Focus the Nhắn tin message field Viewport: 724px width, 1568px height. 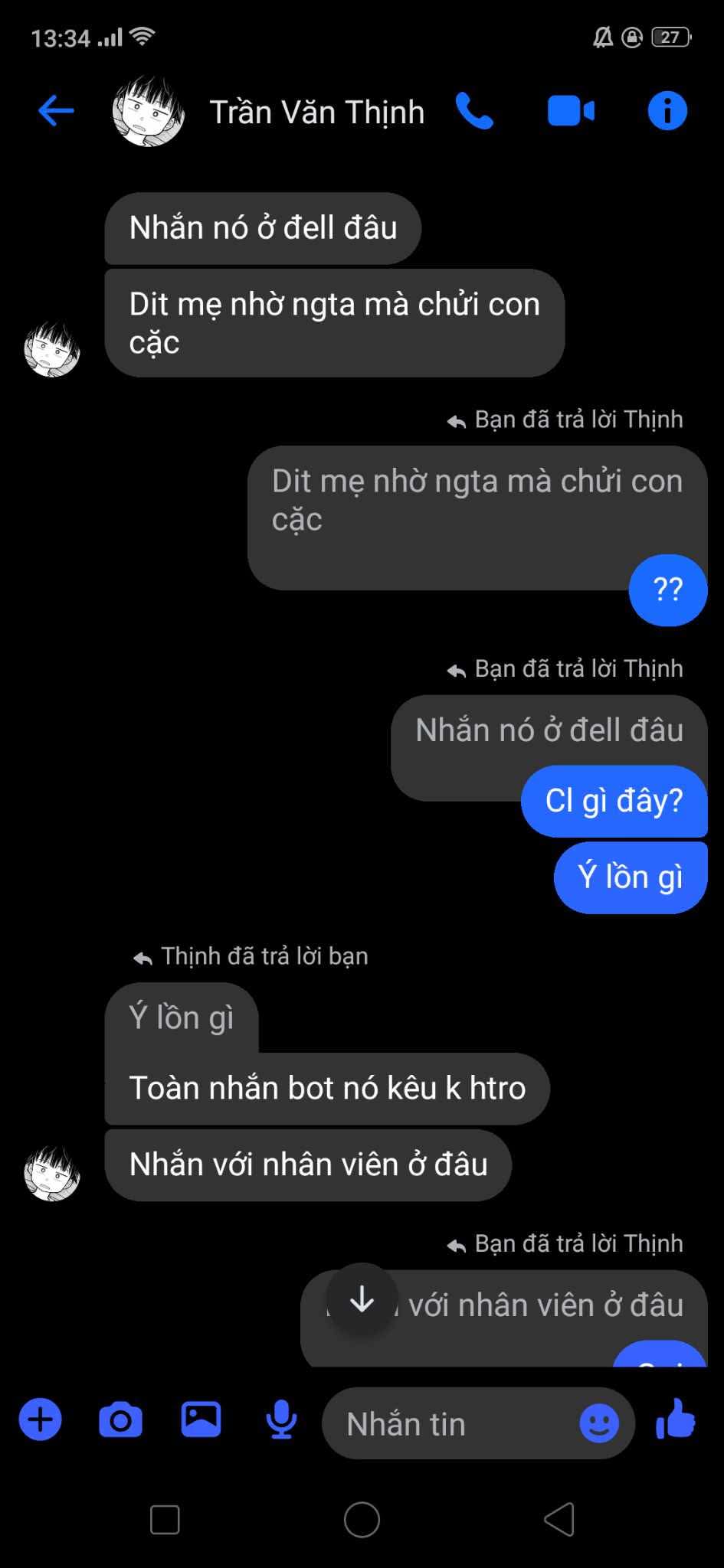pos(452,1424)
